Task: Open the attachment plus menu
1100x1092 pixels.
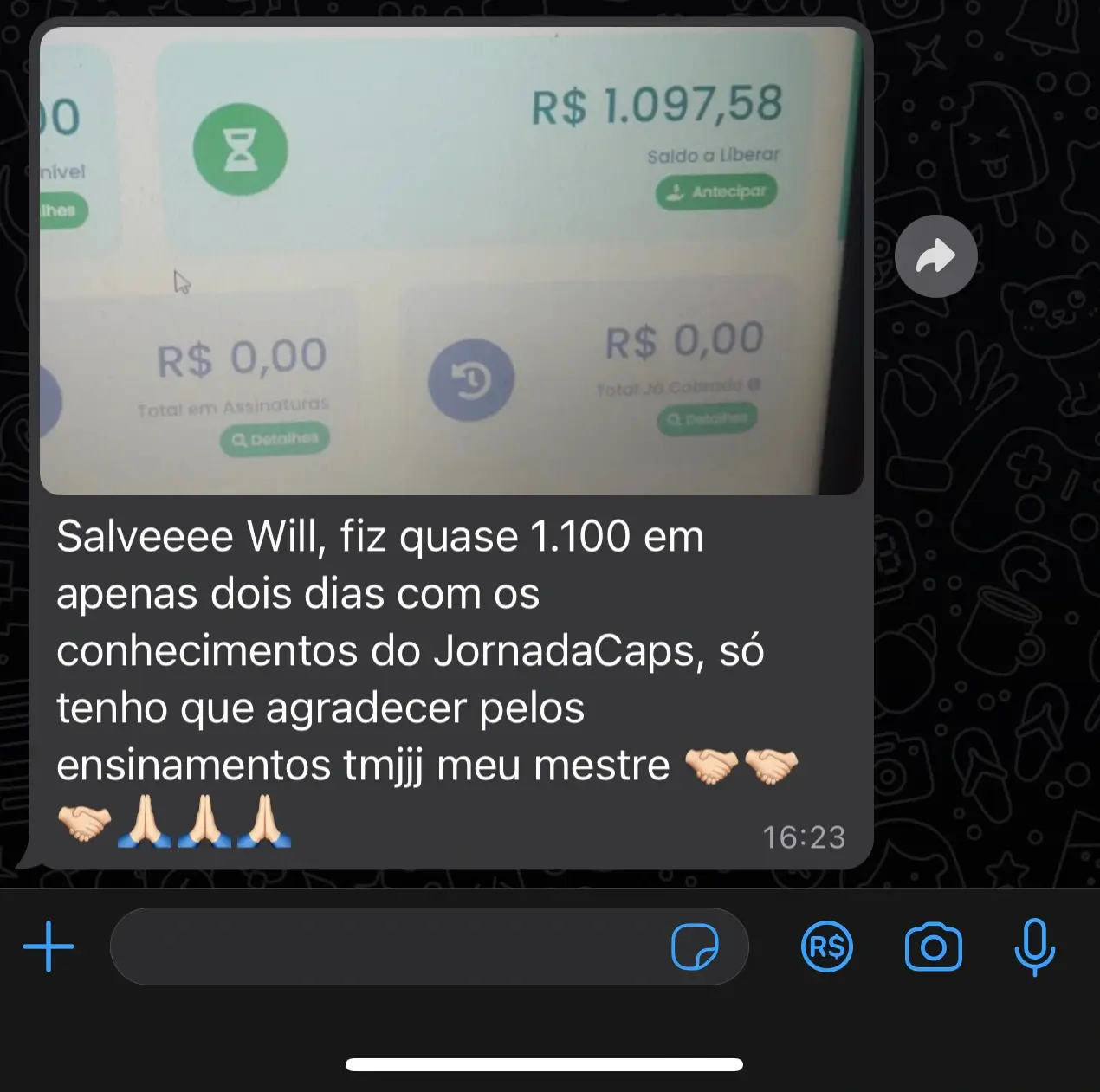Action: click(49, 947)
